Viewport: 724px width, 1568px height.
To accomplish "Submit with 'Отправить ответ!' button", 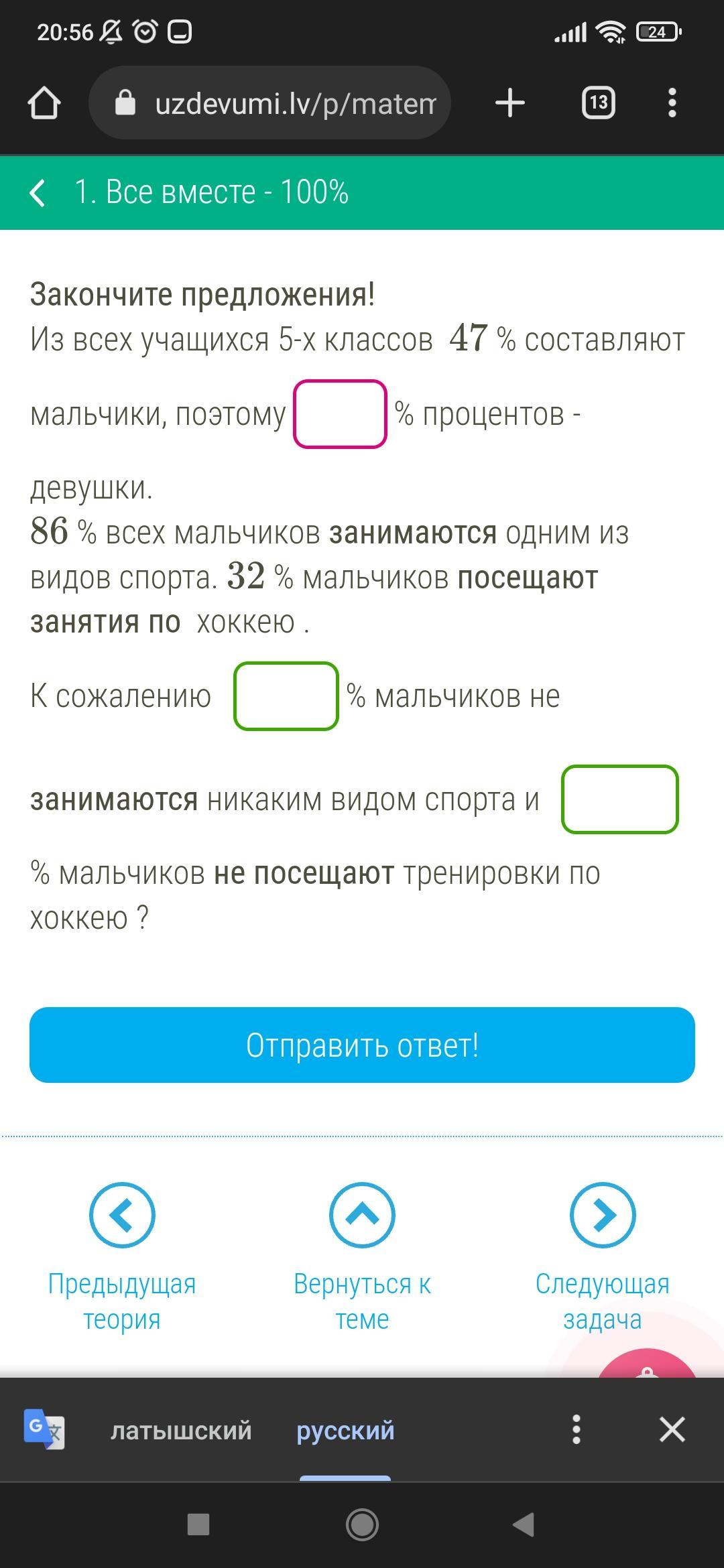I will coord(362,1045).
